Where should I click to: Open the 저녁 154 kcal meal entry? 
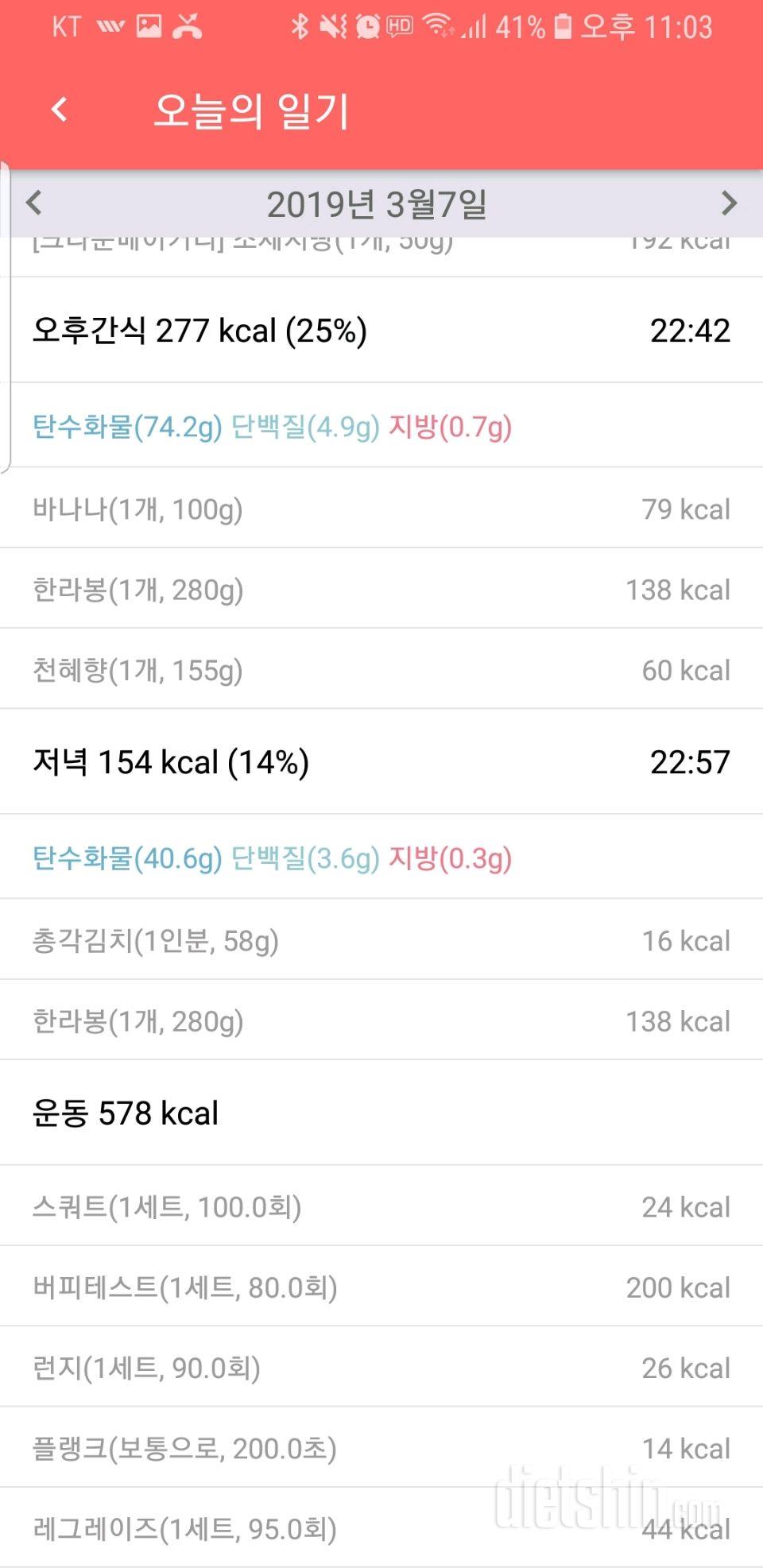(x=381, y=761)
